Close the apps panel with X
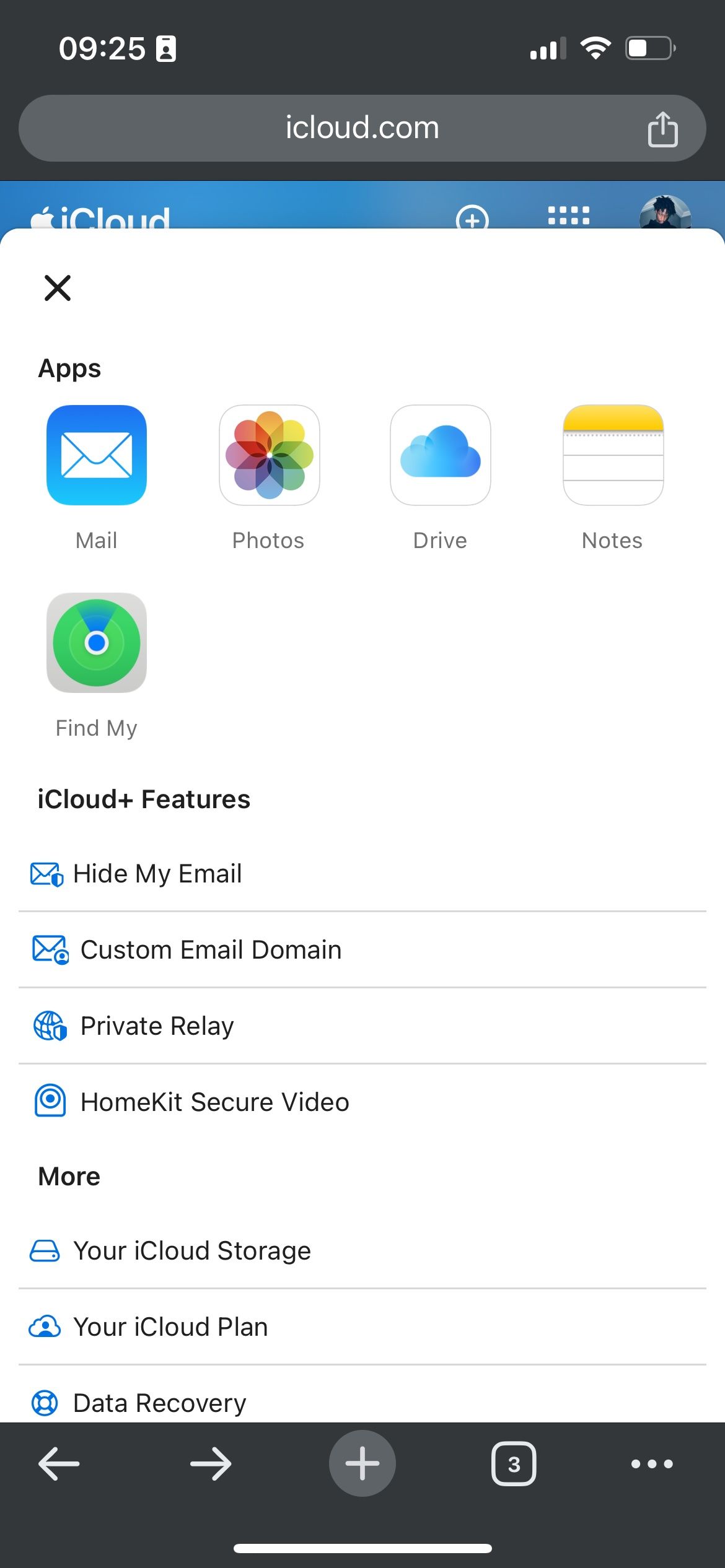The width and height of the screenshot is (725, 1568). click(x=58, y=287)
